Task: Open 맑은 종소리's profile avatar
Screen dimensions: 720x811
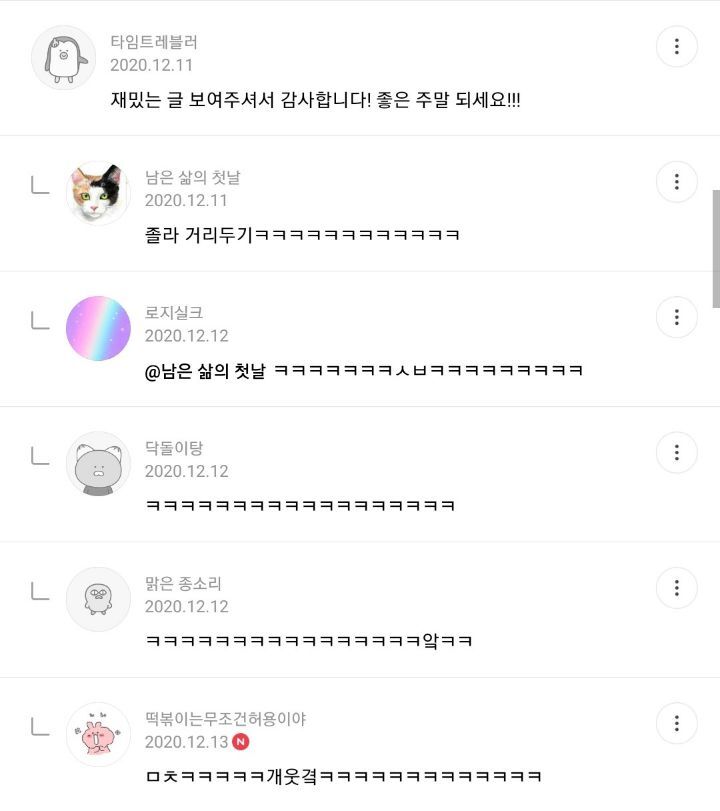Action: point(98,598)
